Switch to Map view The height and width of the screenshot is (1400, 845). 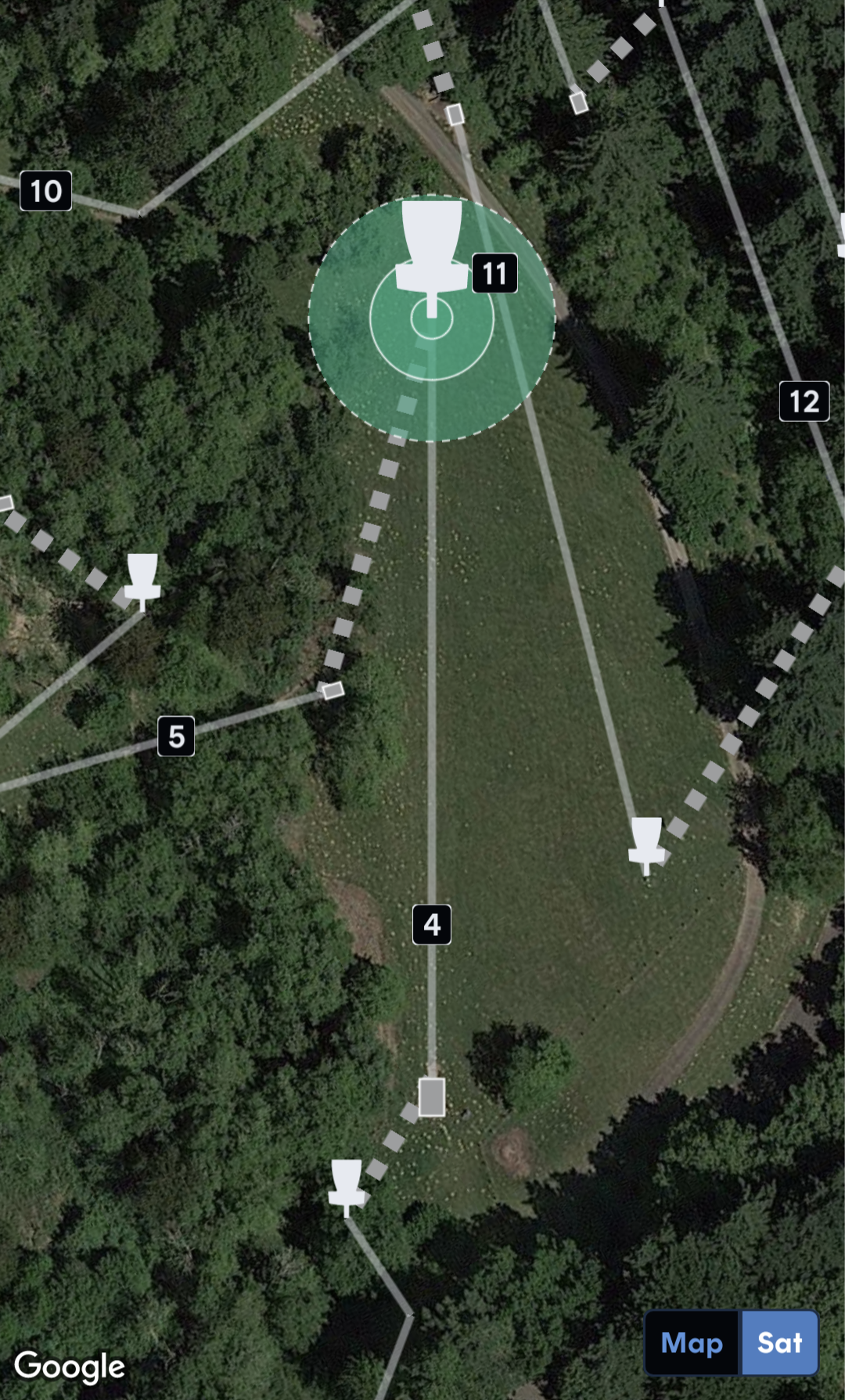(692, 1343)
